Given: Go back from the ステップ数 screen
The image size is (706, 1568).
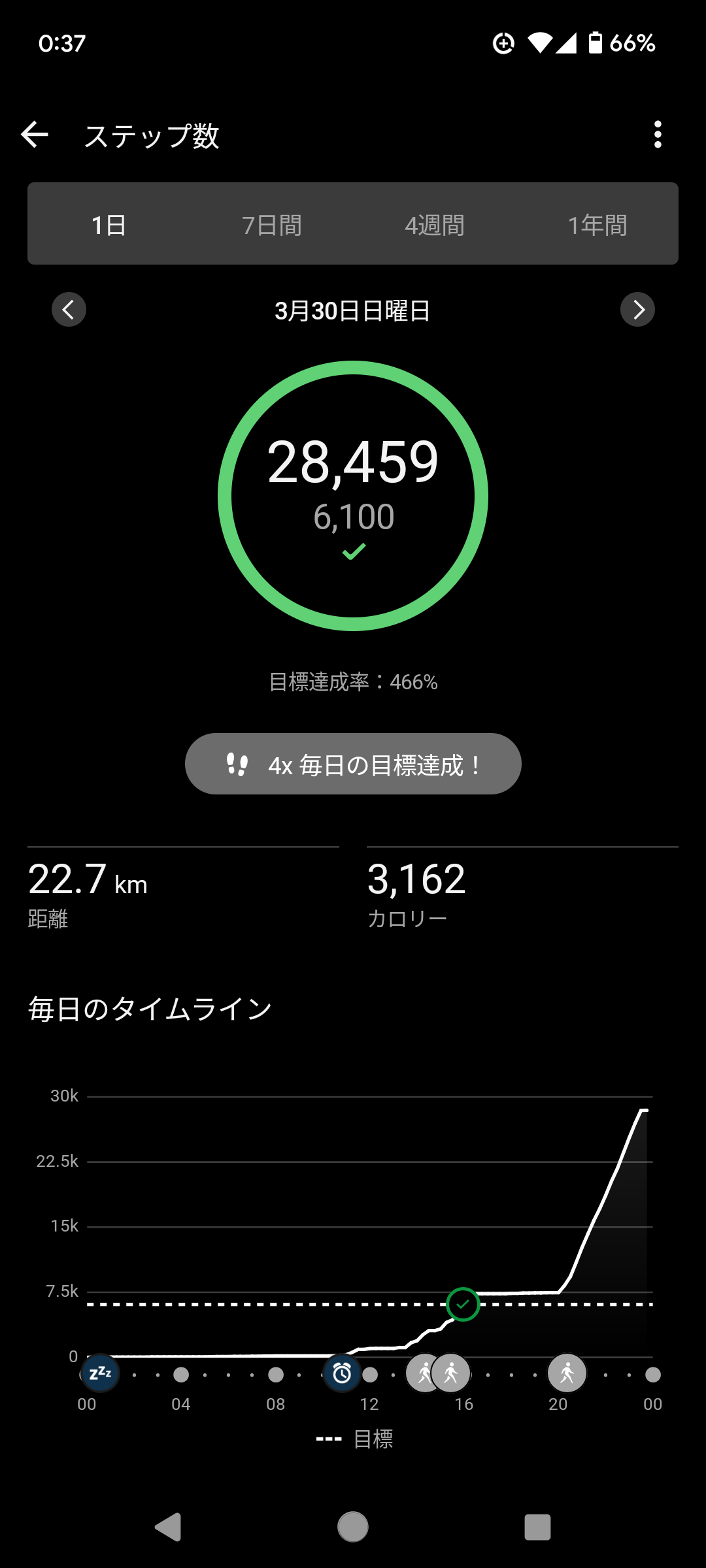Looking at the screenshot, I should click(x=35, y=135).
